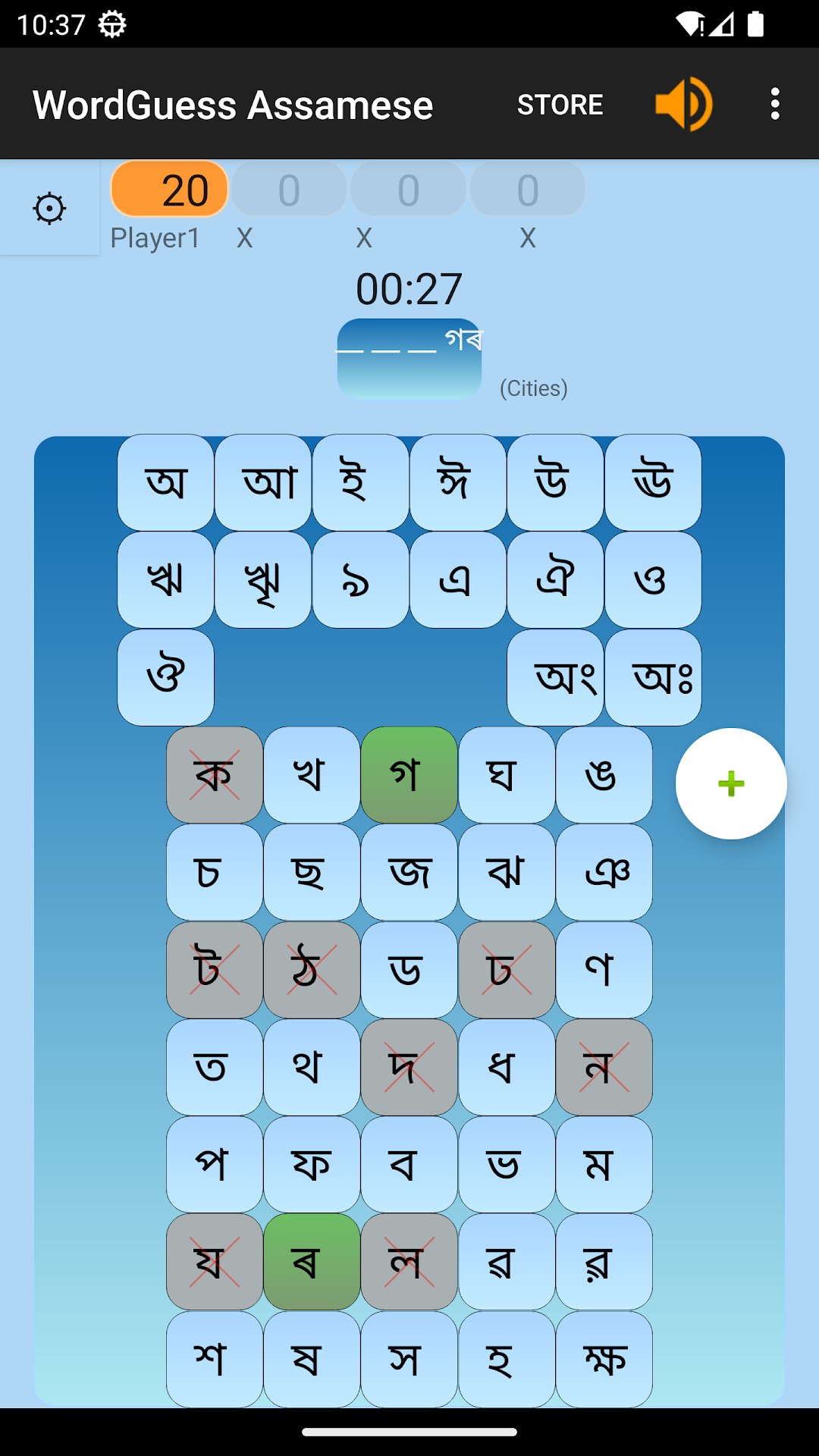Tap the letter ম
The width and height of the screenshot is (819, 1456).
pyautogui.click(x=604, y=1164)
